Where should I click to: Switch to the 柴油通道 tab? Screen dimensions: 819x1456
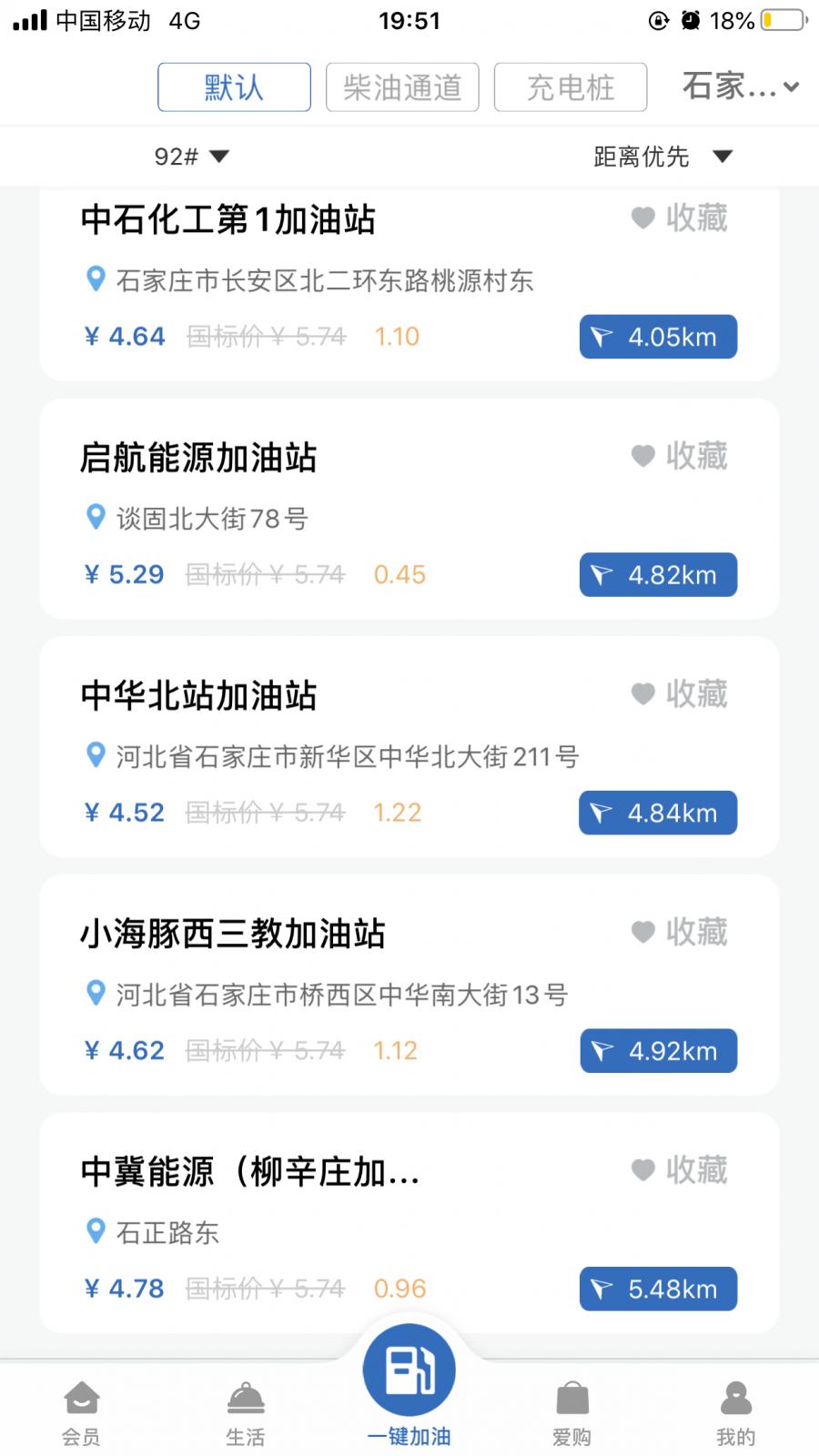[x=402, y=87]
